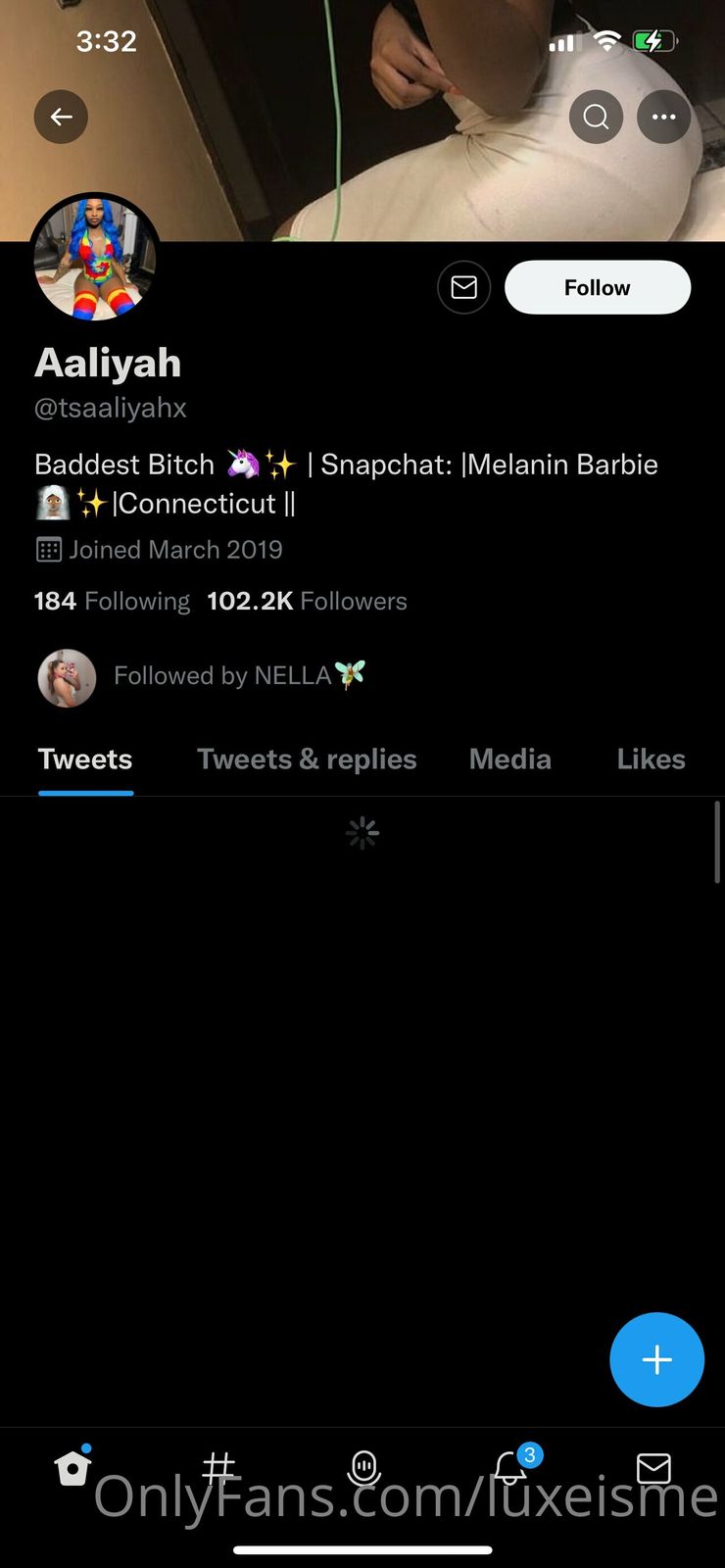Compose a new tweet

coord(656,1359)
